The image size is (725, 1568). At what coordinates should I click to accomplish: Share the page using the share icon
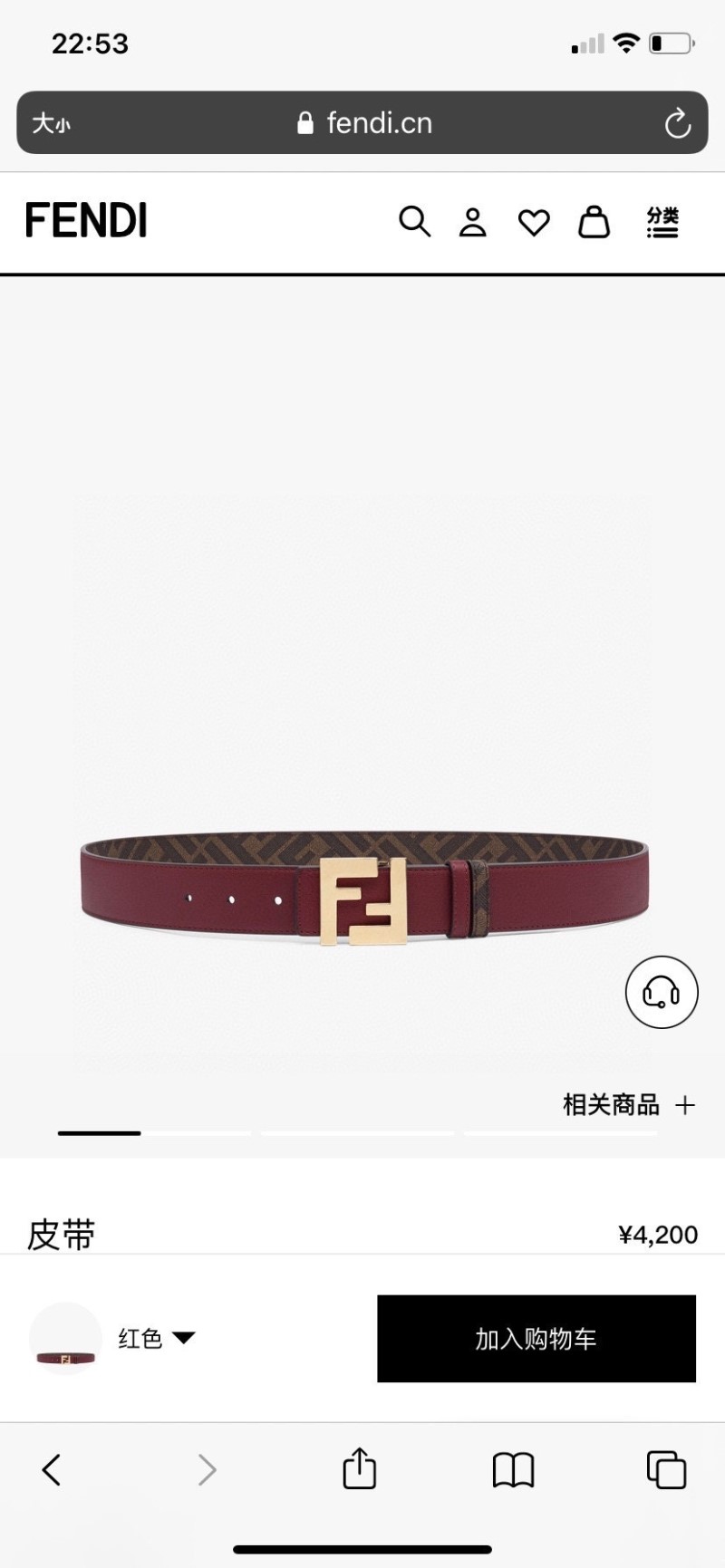pos(359,1469)
